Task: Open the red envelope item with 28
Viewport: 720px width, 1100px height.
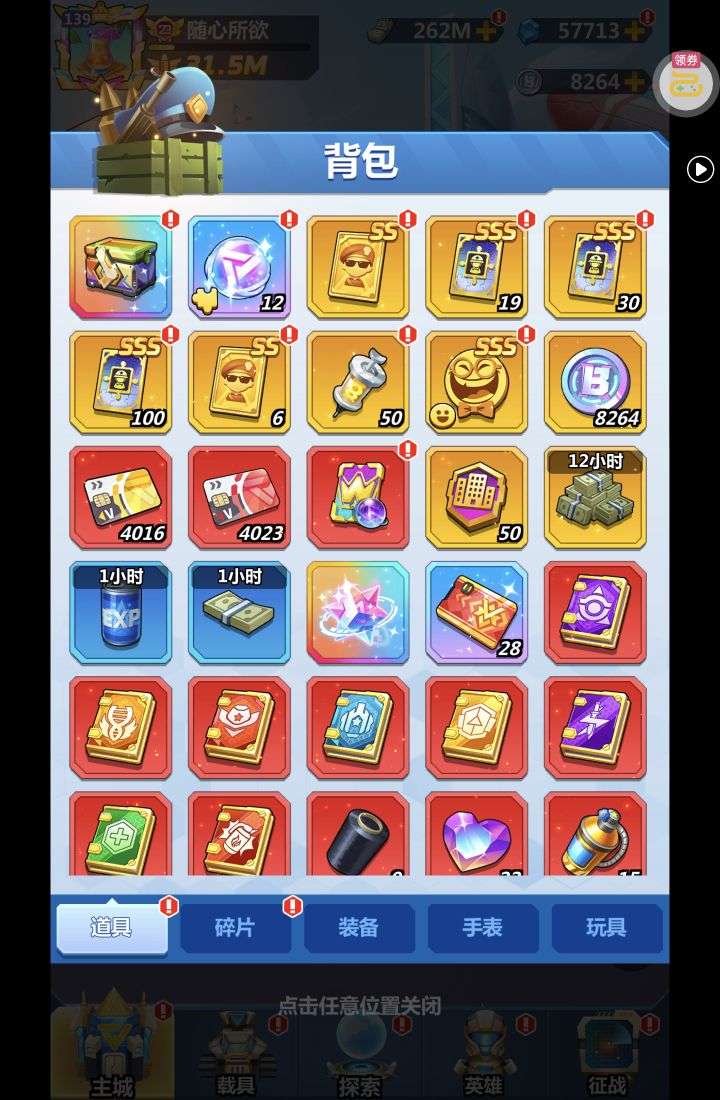Action: click(x=476, y=612)
